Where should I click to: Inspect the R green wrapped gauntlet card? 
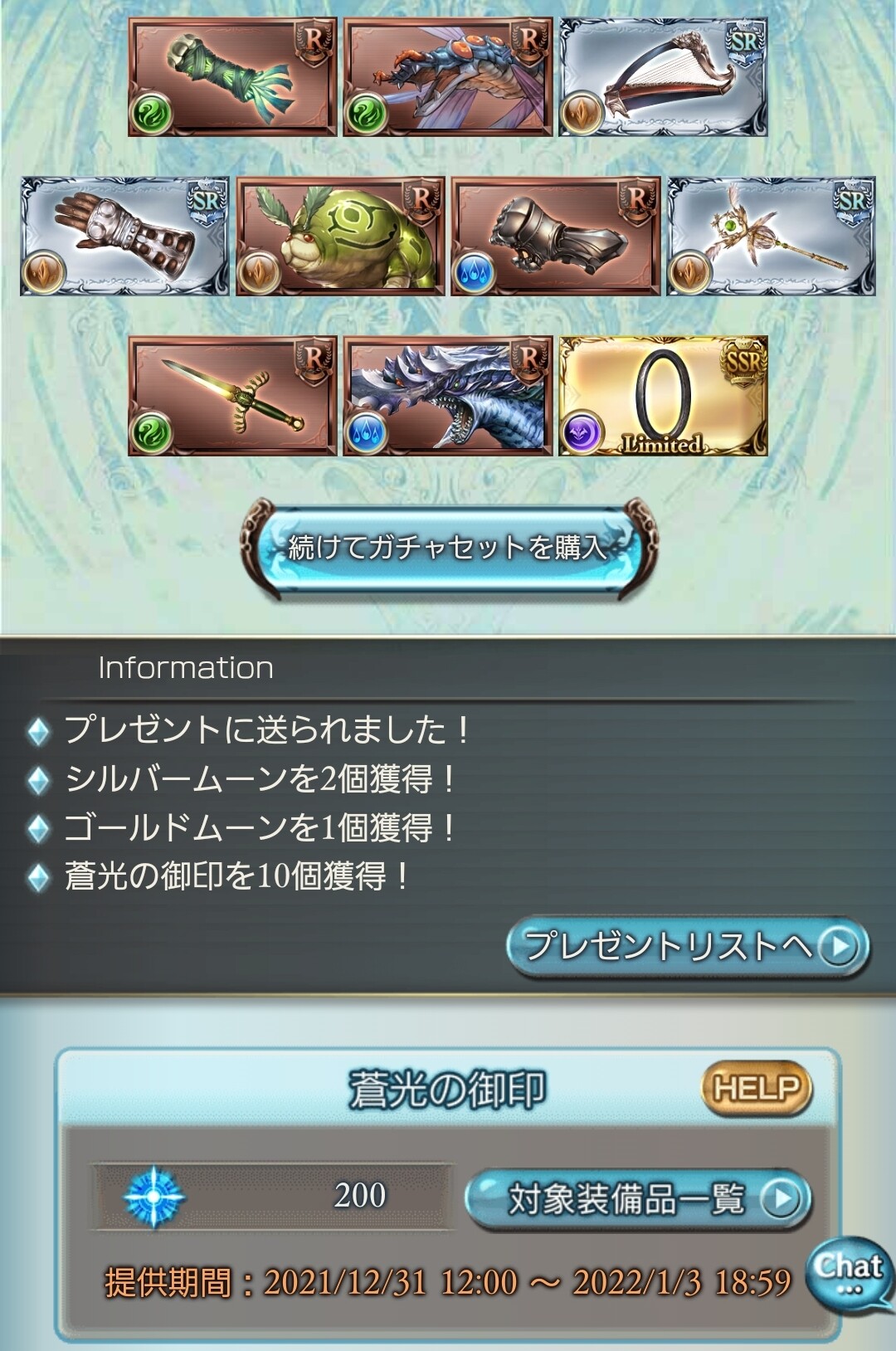tap(232, 77)
